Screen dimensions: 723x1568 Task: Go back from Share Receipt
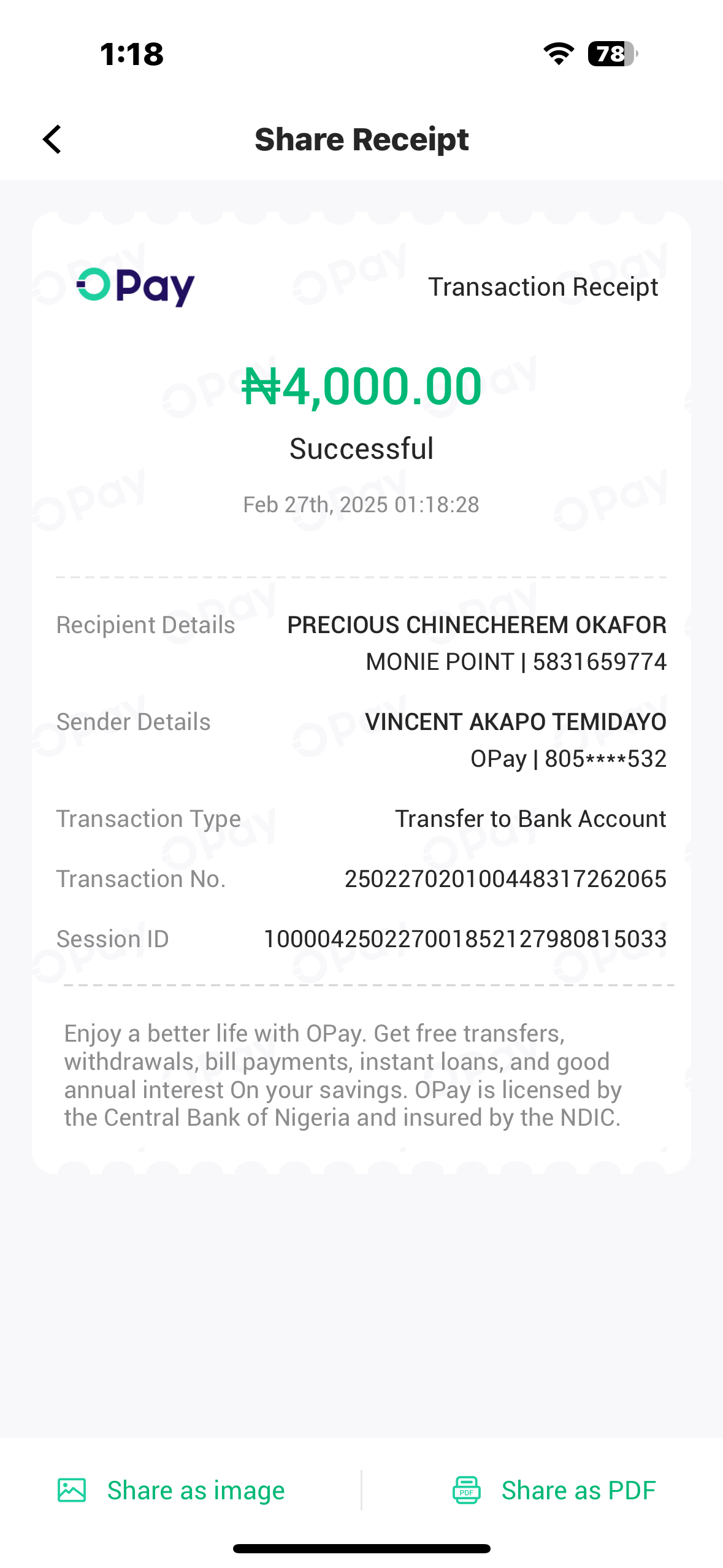click(x=53, y=139)
